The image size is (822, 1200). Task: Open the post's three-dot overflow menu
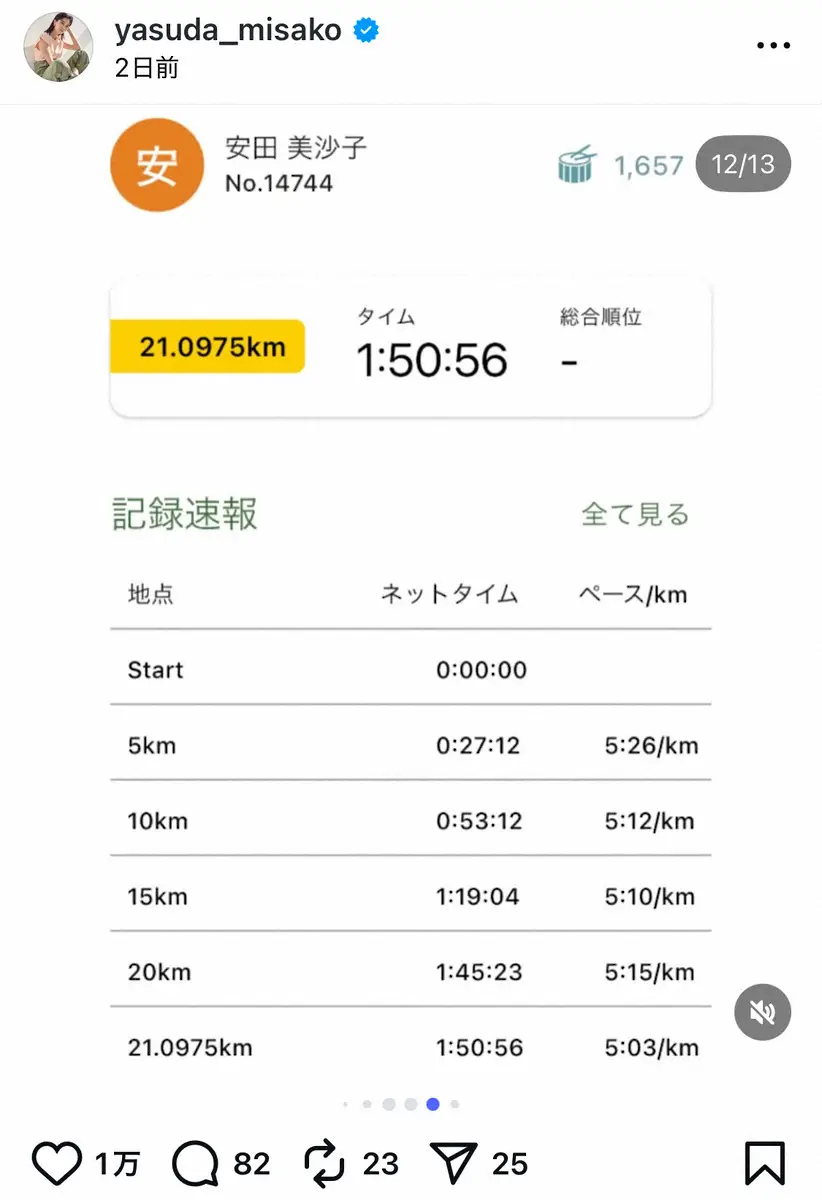pyautogui.click(x=773, y=46)
